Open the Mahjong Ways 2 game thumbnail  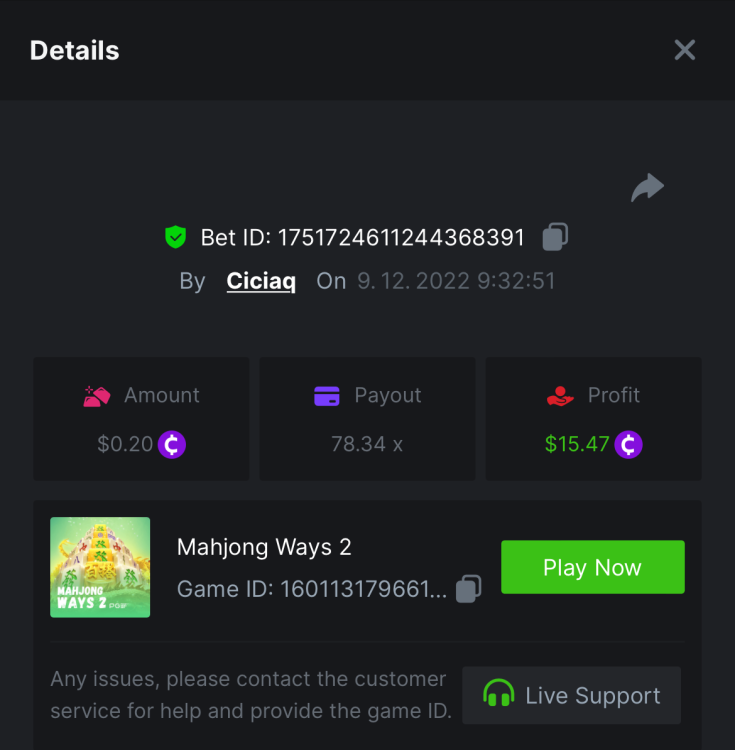tap(100, 567)
